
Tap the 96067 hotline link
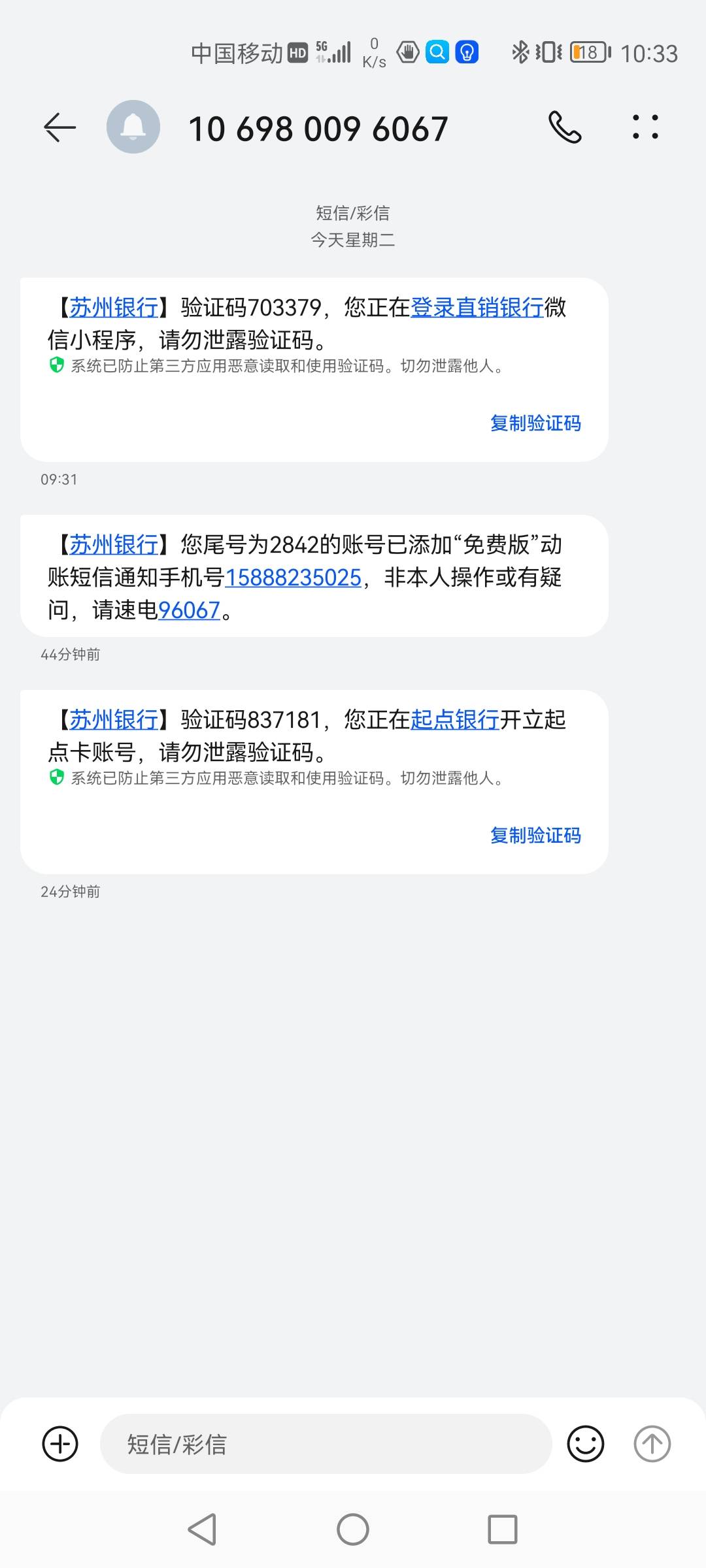189,610
